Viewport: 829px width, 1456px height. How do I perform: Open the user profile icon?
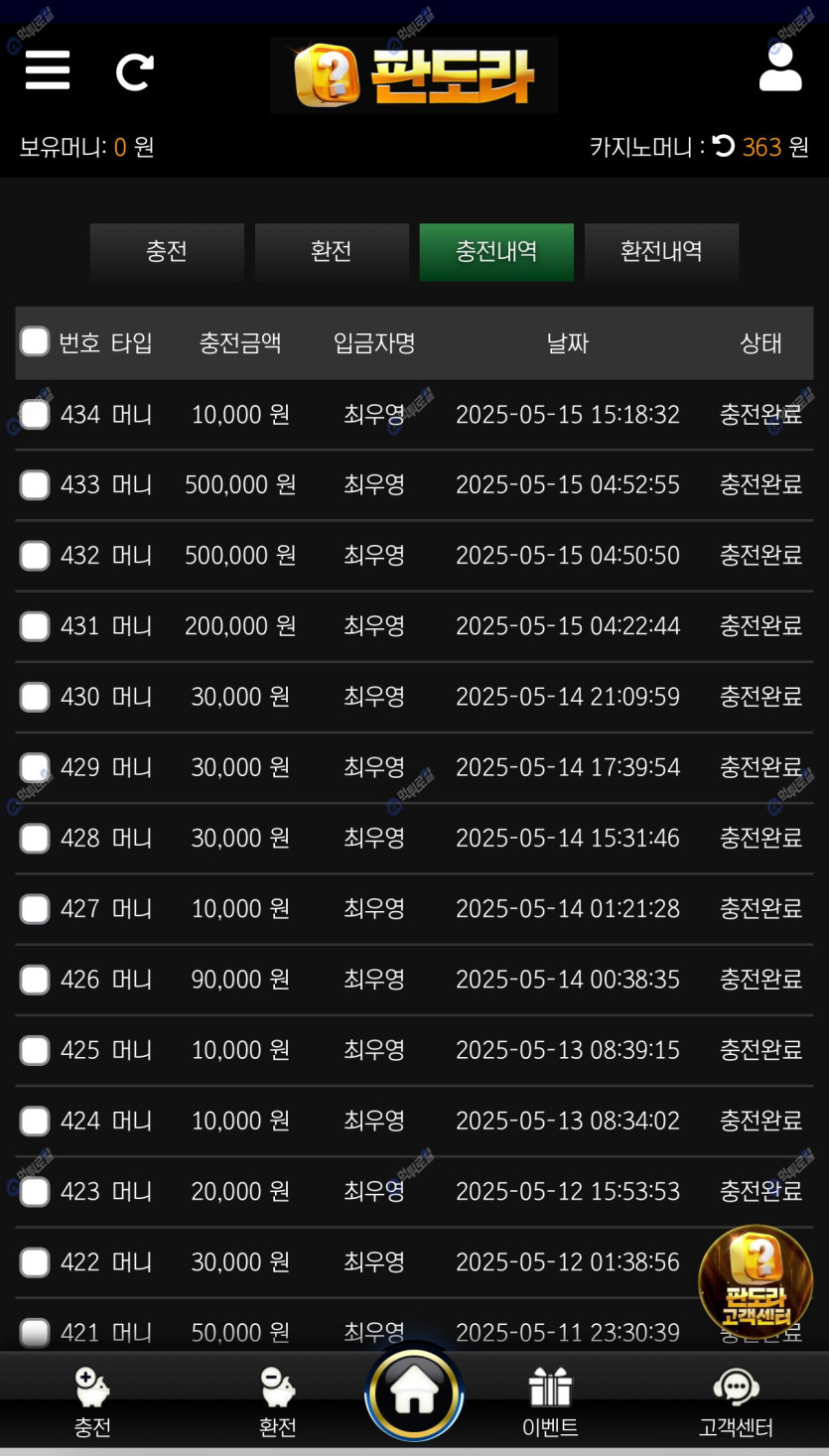coord(780,66)
